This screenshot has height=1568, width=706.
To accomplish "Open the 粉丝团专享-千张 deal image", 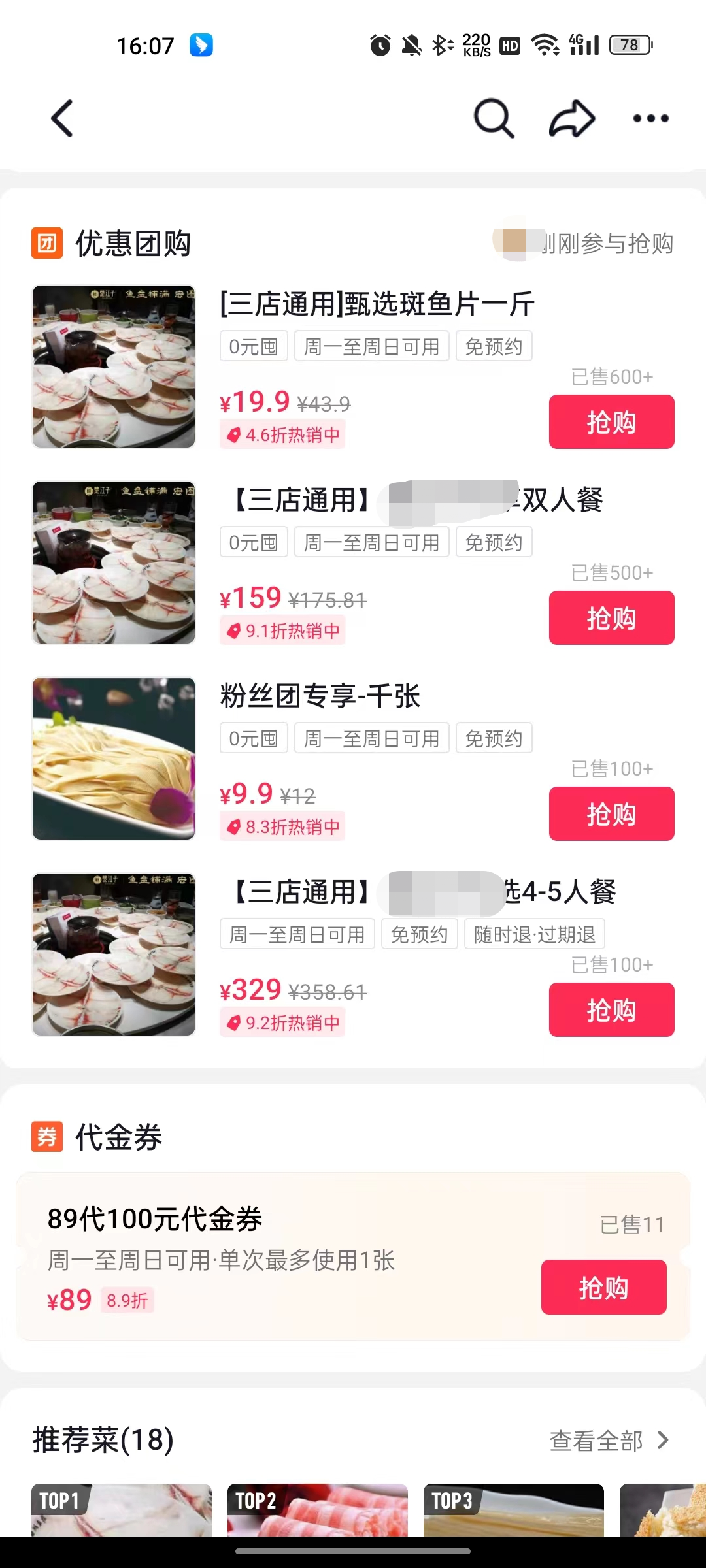I will (114, 759).
